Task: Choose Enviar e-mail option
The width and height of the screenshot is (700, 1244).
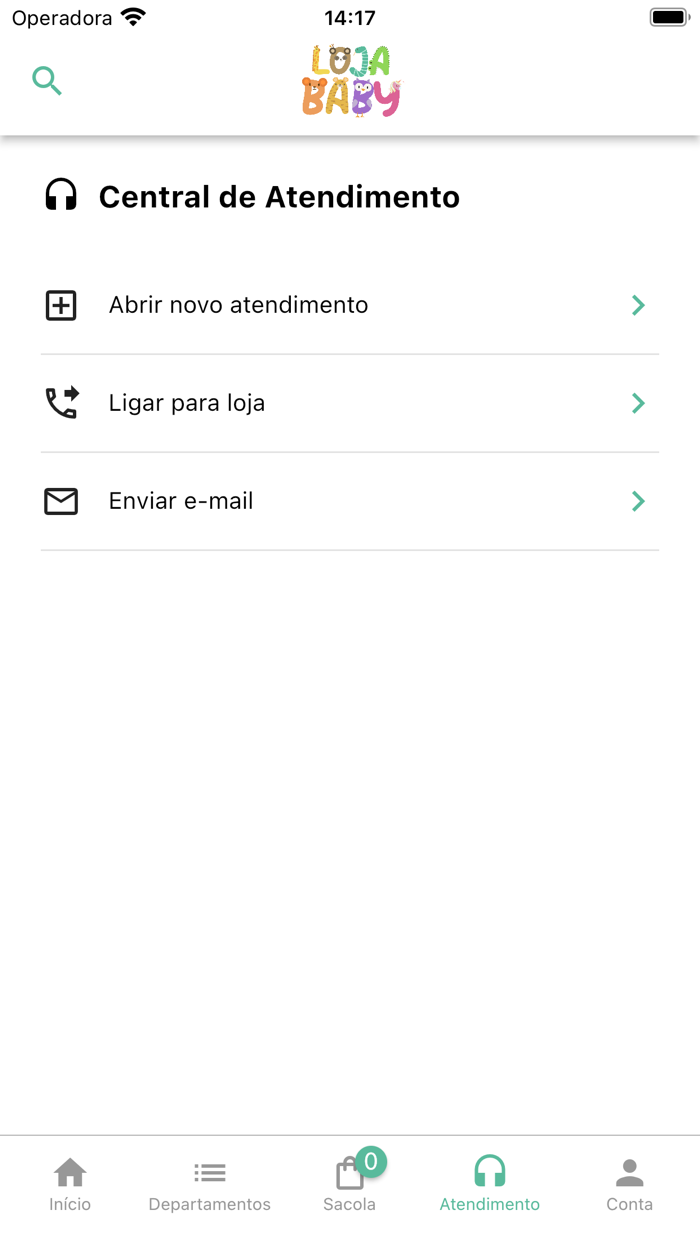Action: pos(350,501)
